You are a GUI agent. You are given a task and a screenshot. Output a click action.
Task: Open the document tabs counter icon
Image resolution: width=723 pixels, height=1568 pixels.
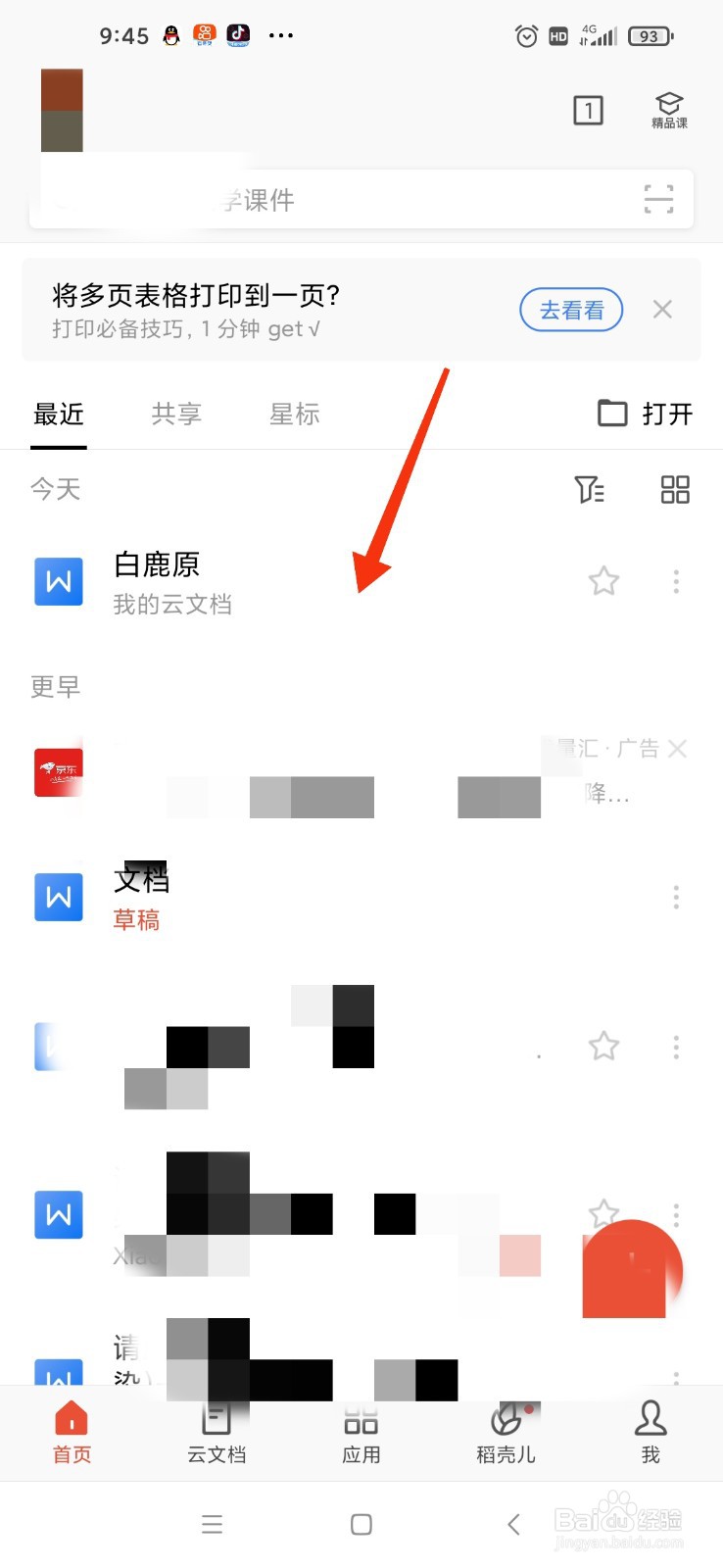coord(588,112)
